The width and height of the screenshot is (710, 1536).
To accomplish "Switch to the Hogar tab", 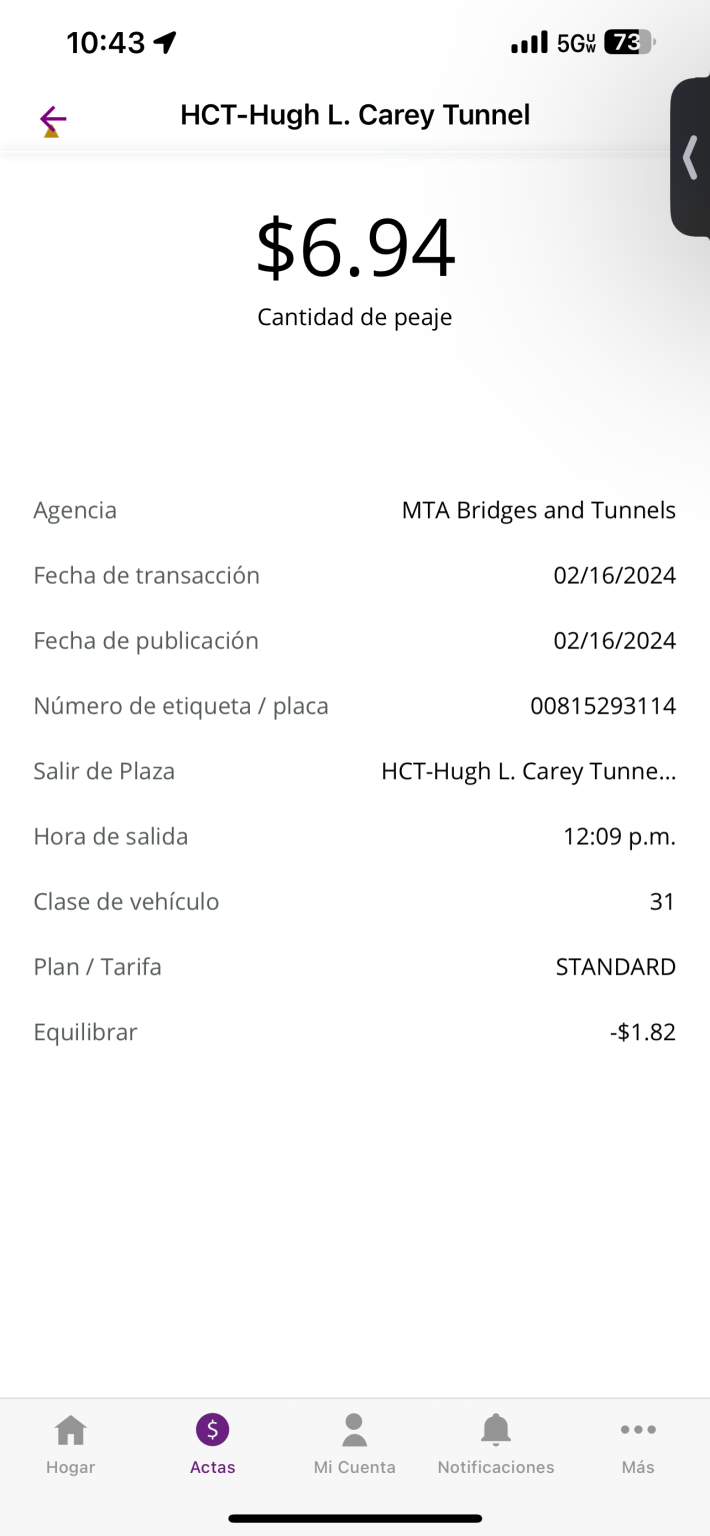I will [70, 1444].
